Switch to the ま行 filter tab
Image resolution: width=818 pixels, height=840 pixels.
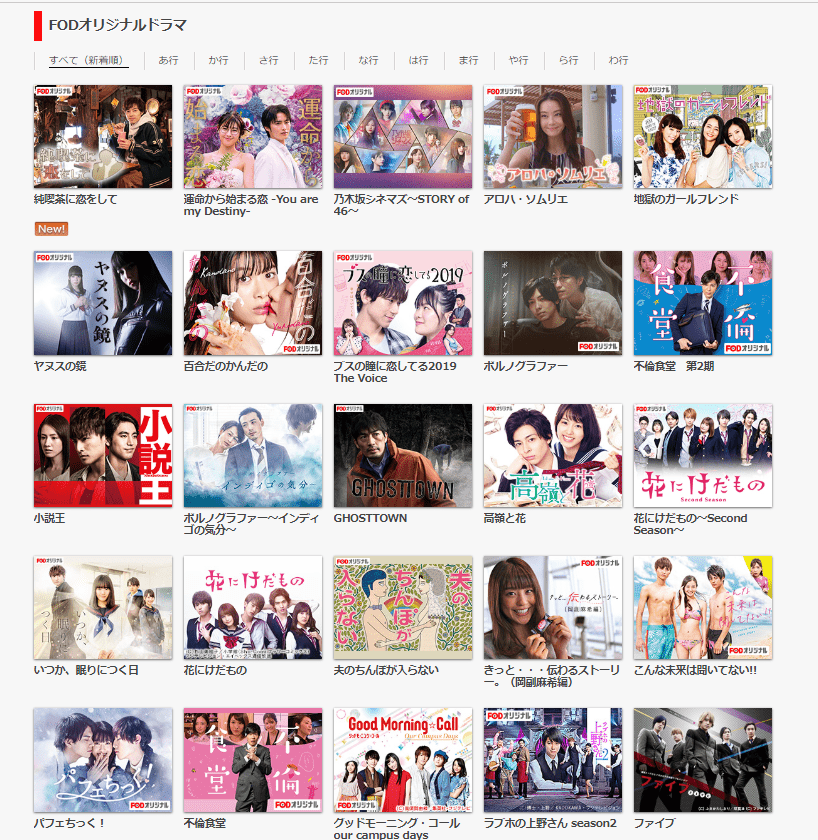468,60
